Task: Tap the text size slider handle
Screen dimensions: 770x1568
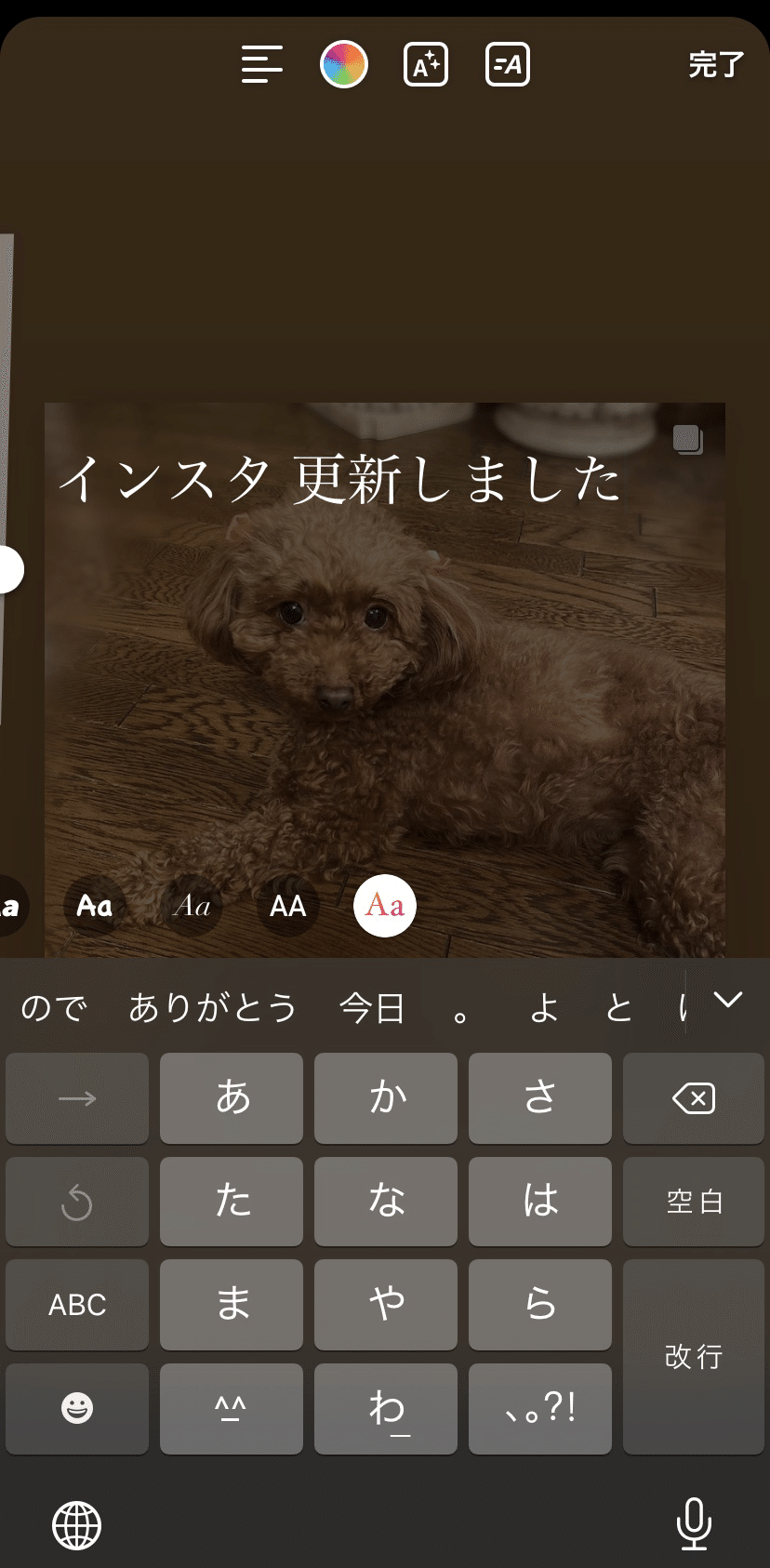Action: tap(7, 570)
